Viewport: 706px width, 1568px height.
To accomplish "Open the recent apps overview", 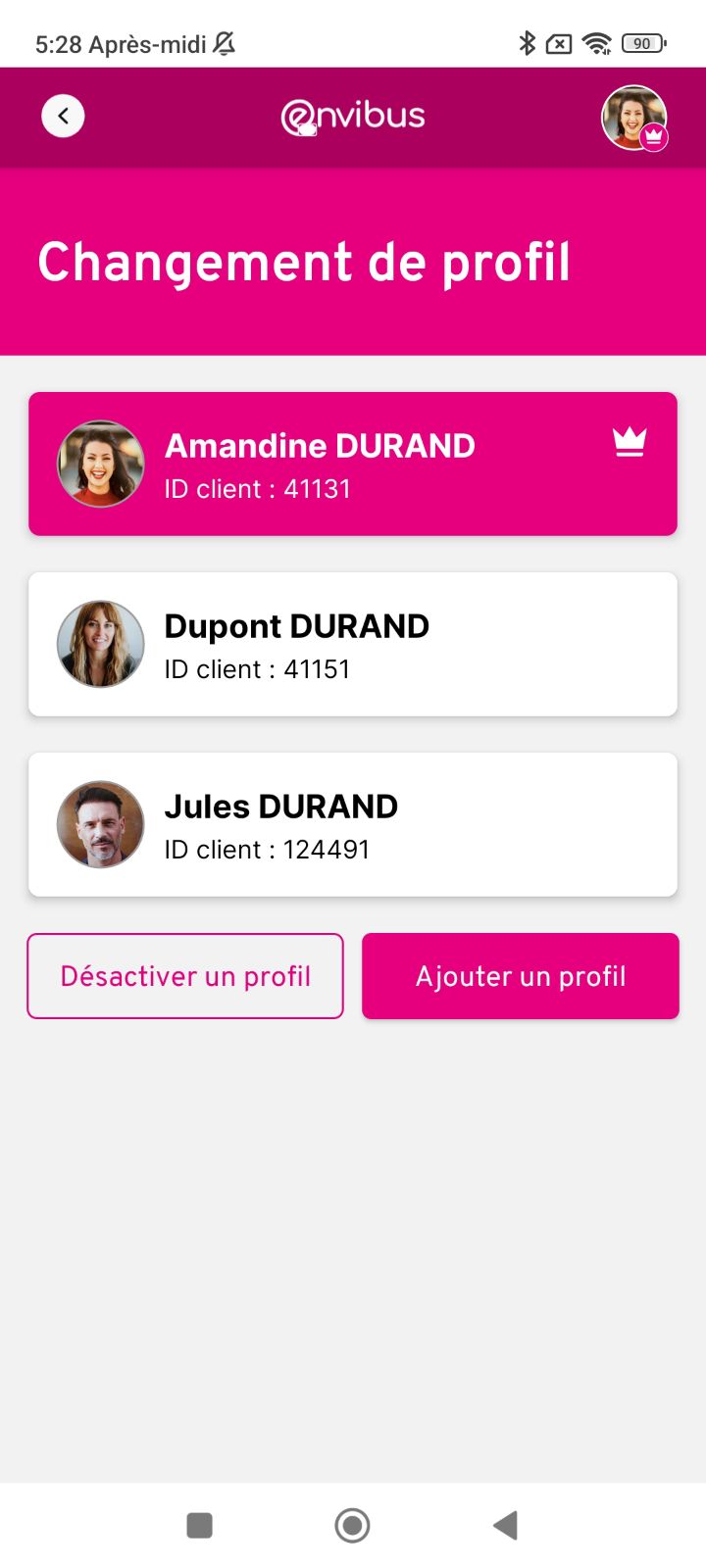I will click(200, 1525).
